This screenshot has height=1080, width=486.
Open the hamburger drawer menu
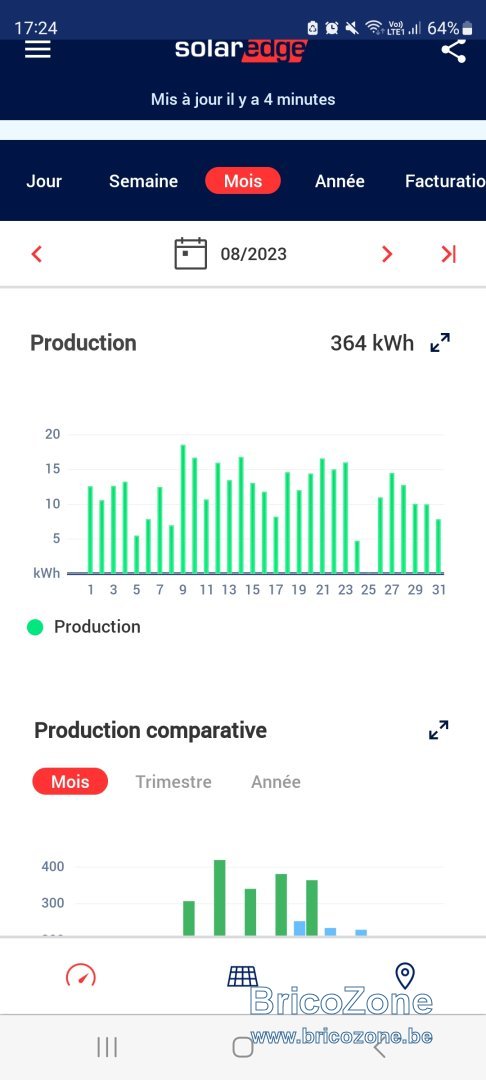click(38, 50)
